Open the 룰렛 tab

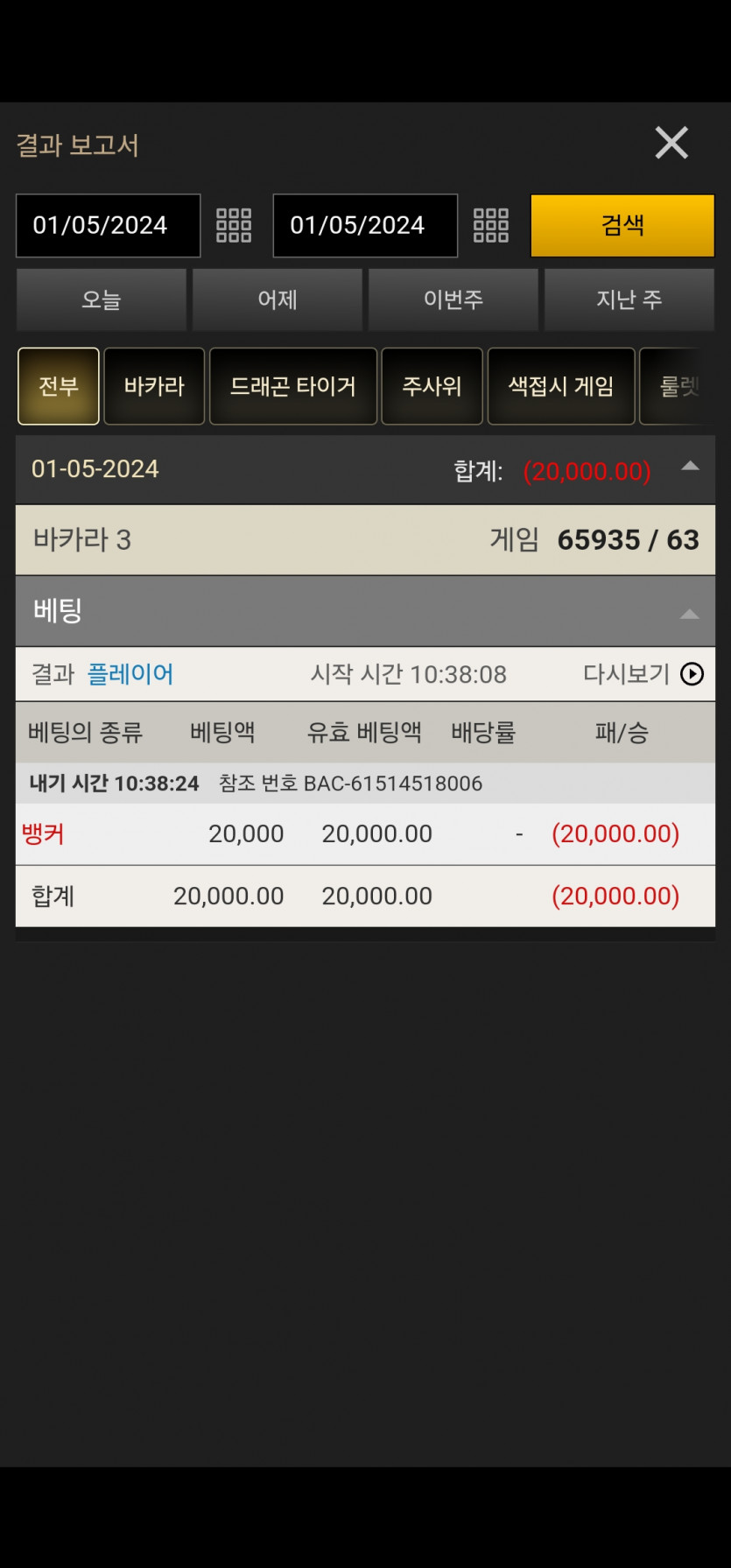coord(679,386)
